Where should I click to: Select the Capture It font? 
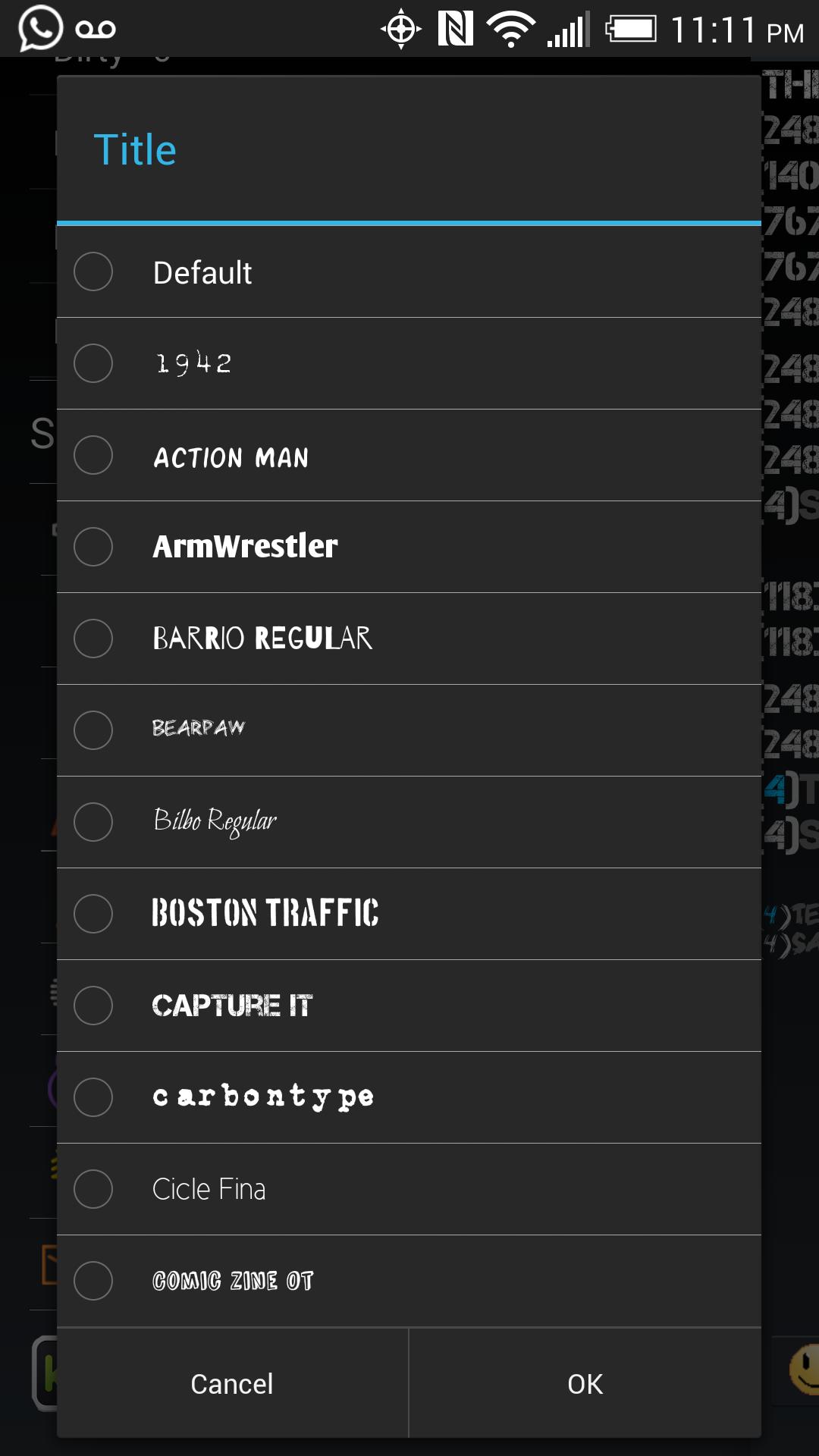click(x=93, y=1006)
